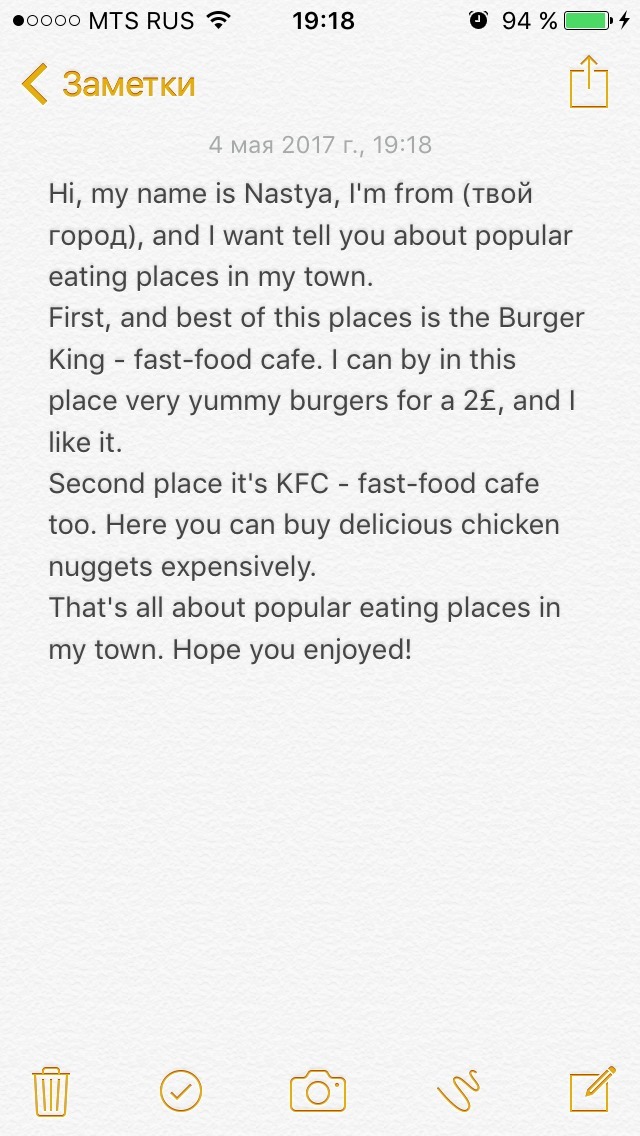The image size is (640, 1136).
Task: Open the sketch drawing tool
Action: [459, 1089]
